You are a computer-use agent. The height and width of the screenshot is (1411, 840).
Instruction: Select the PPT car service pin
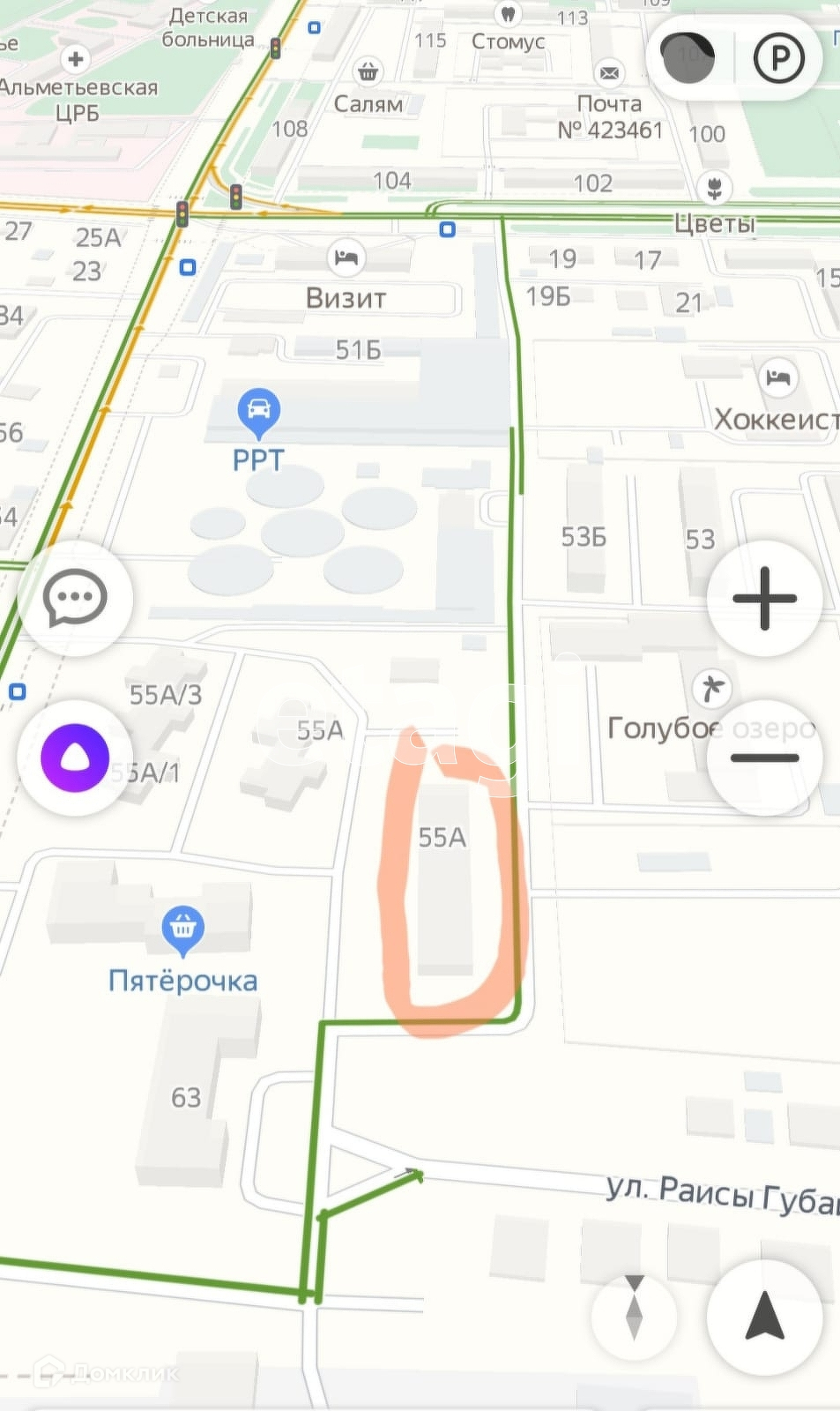pos(258,411)
